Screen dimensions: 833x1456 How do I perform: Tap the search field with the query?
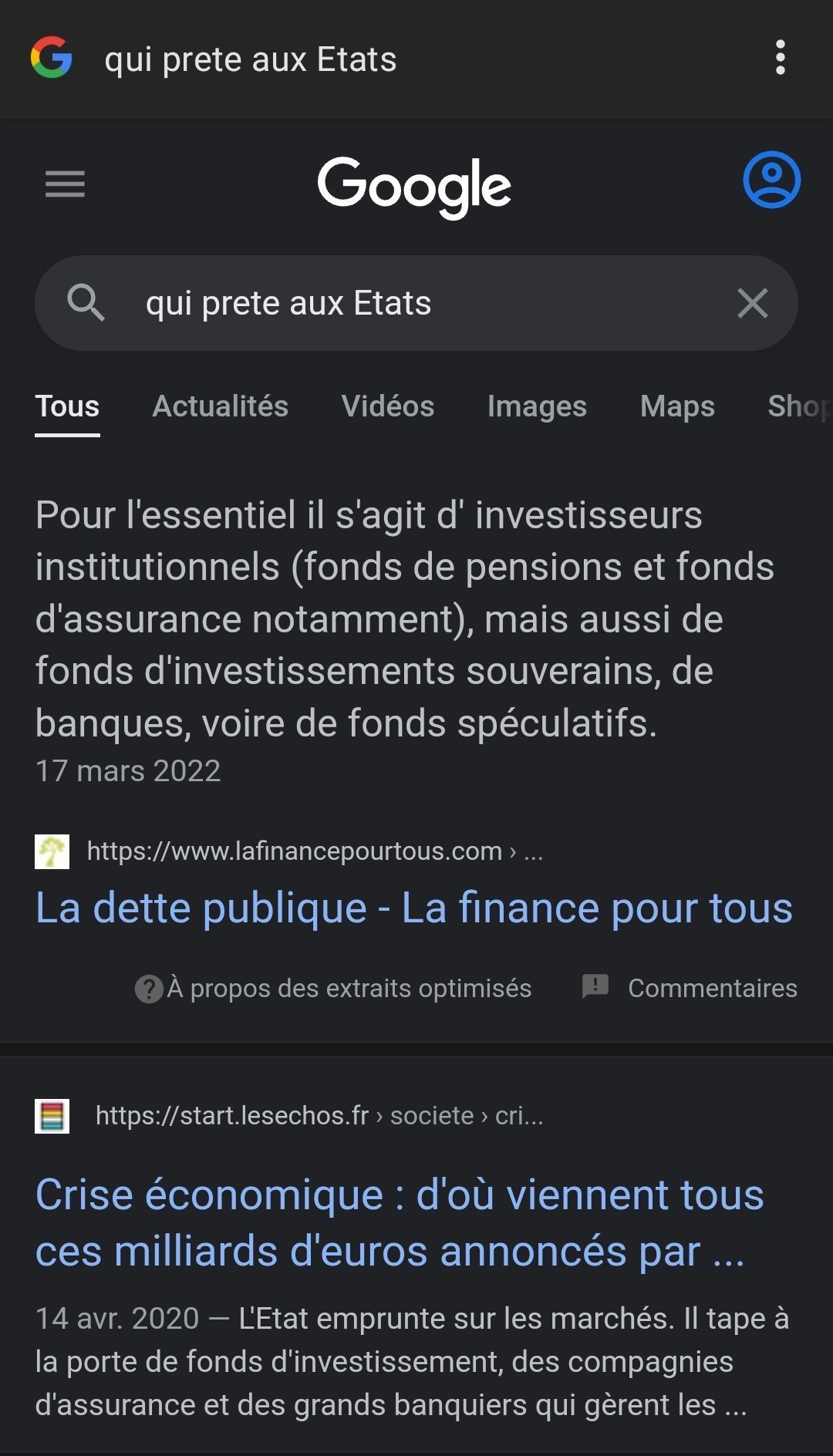pos(416,303)
